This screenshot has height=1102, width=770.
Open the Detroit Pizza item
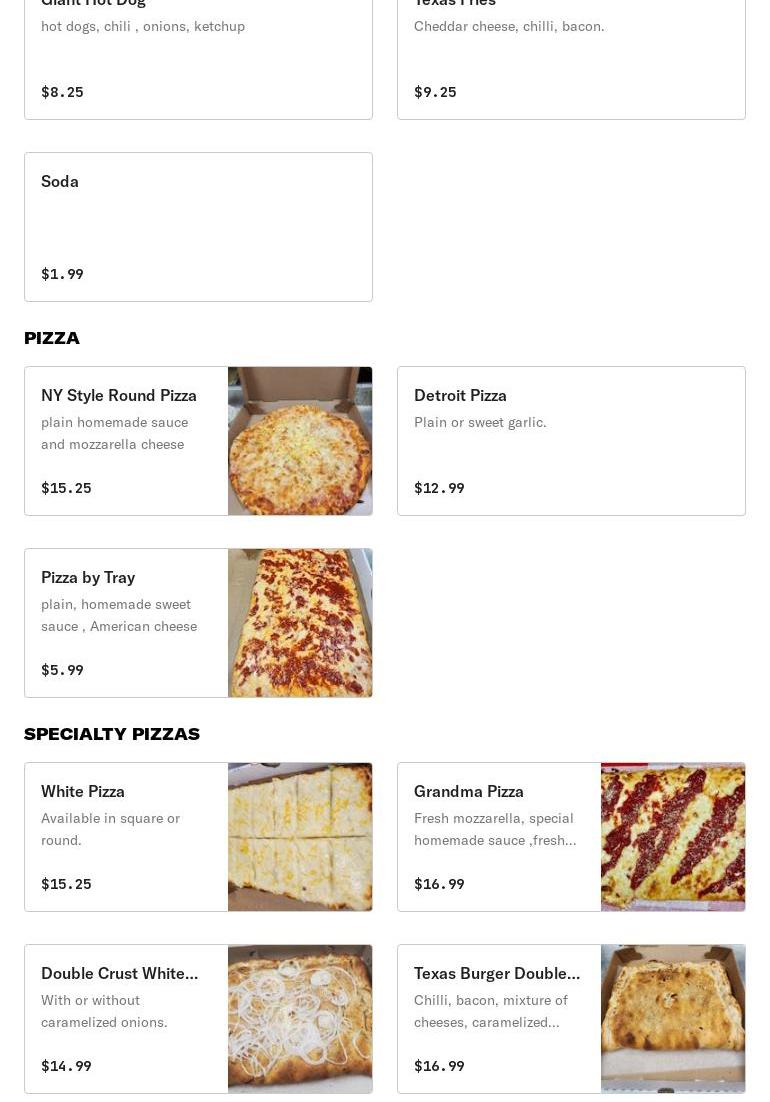pyautogui.click(x=571, y=441)
